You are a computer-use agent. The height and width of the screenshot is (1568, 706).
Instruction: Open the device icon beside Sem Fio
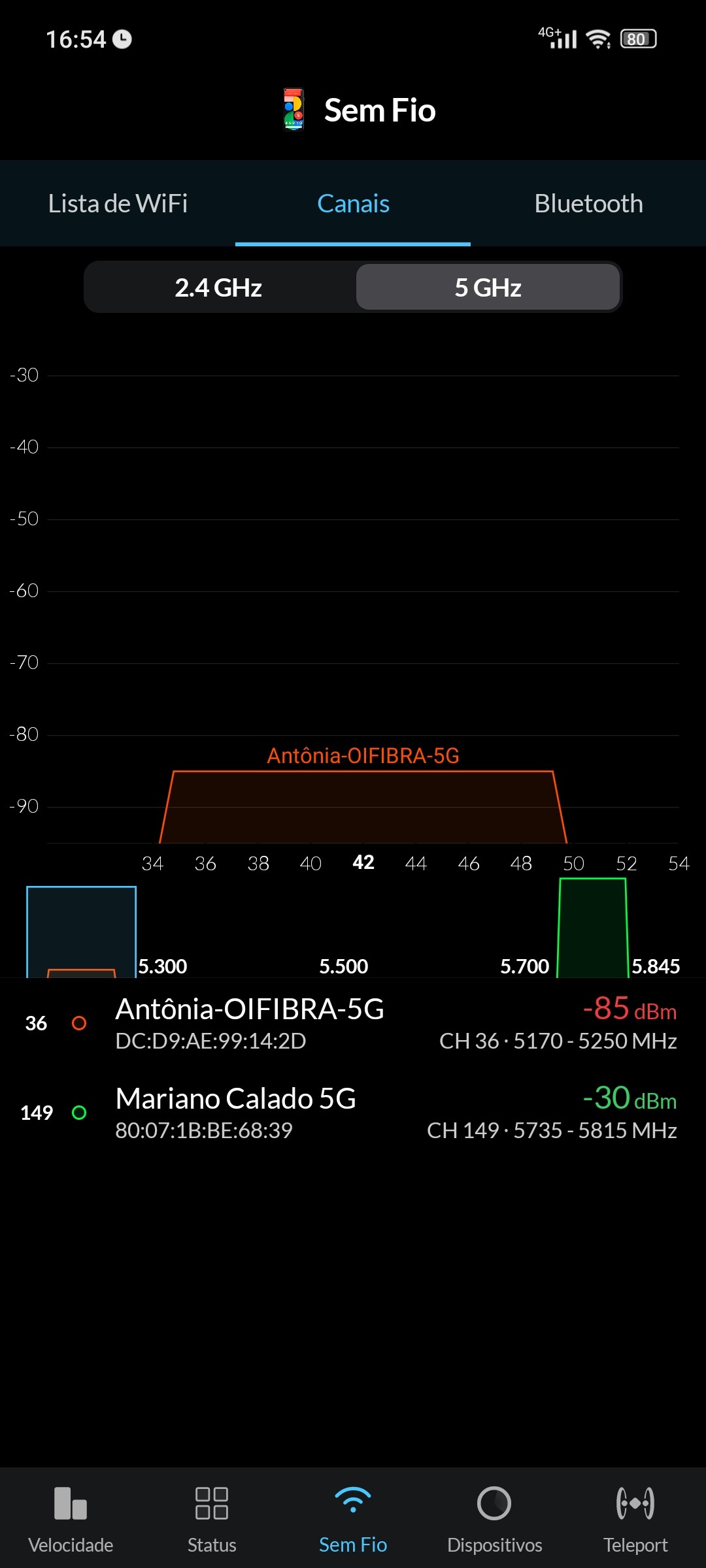click(294, 110)
